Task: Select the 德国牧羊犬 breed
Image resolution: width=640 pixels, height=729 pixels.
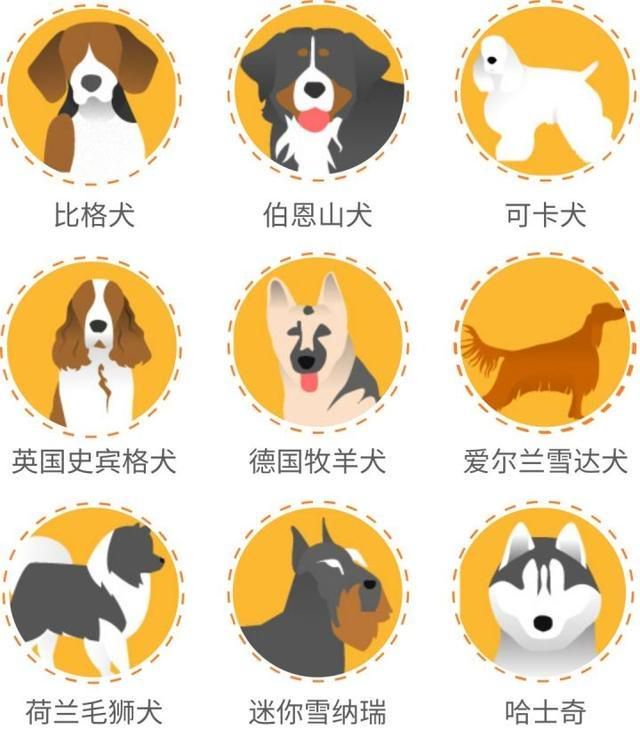Action: click(x=319, y=345)
